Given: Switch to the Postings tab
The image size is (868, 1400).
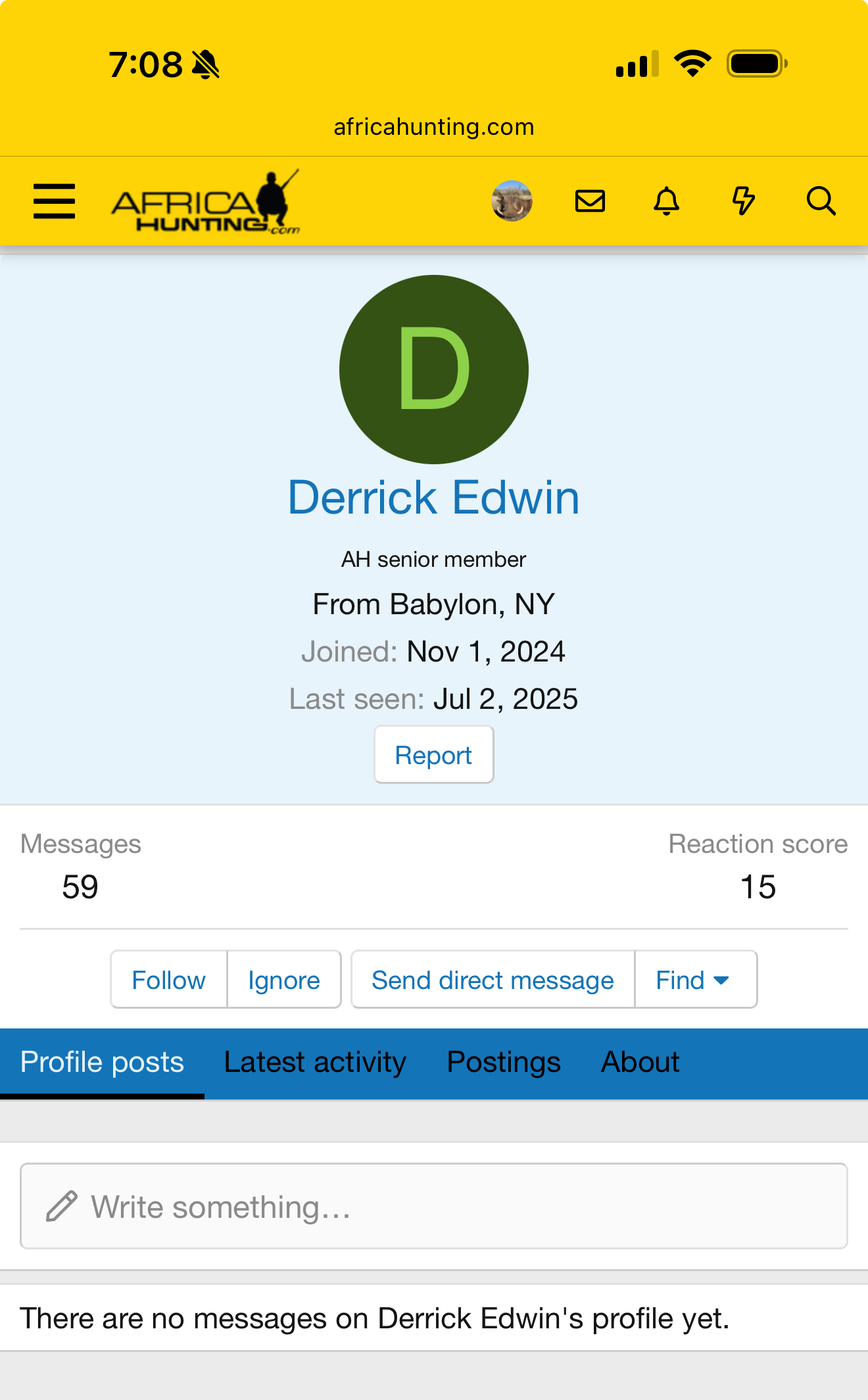Looking at the screenshot, I should [504, 1063].
